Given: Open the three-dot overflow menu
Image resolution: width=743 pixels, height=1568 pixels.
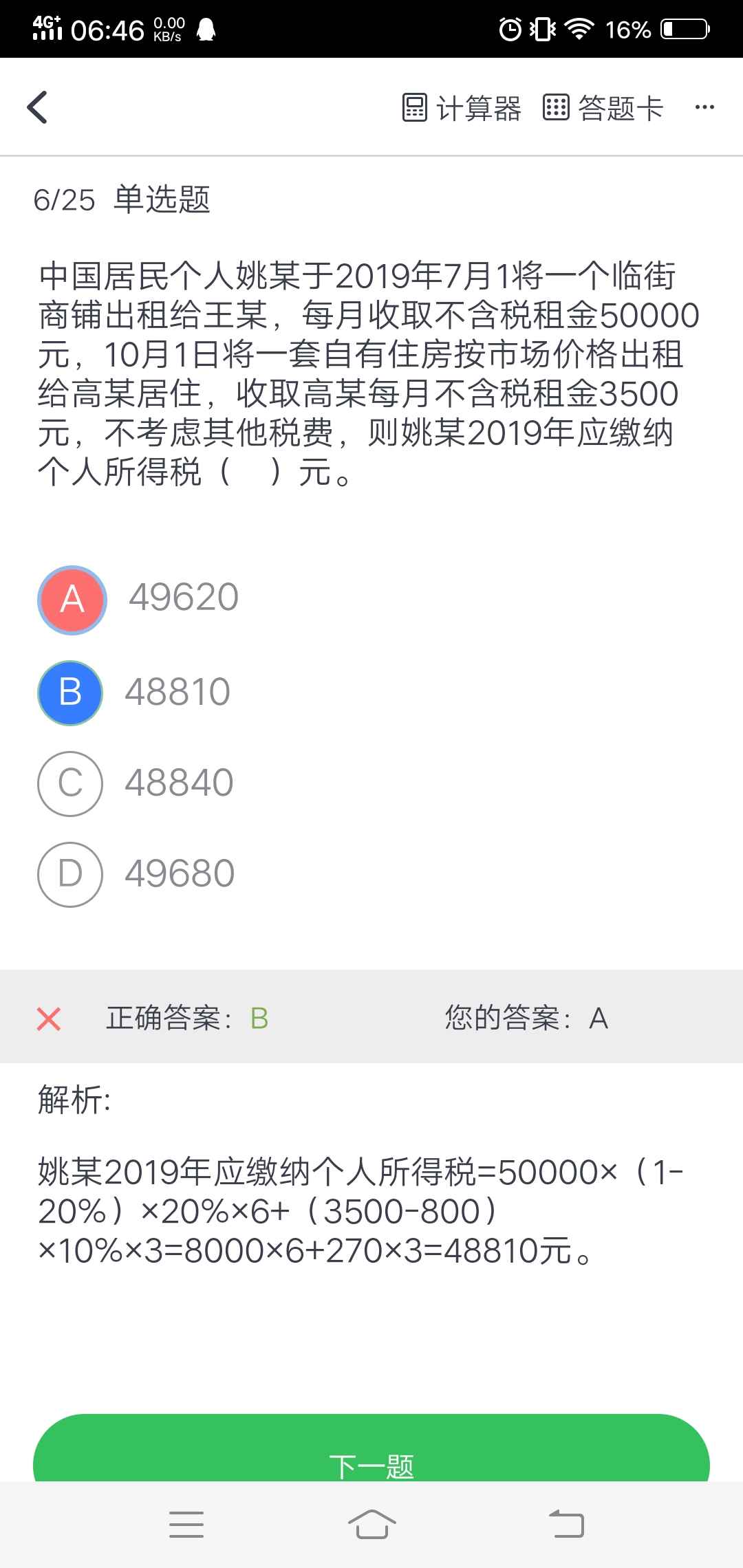Looking at the screenshot, I should click(704, 108).
